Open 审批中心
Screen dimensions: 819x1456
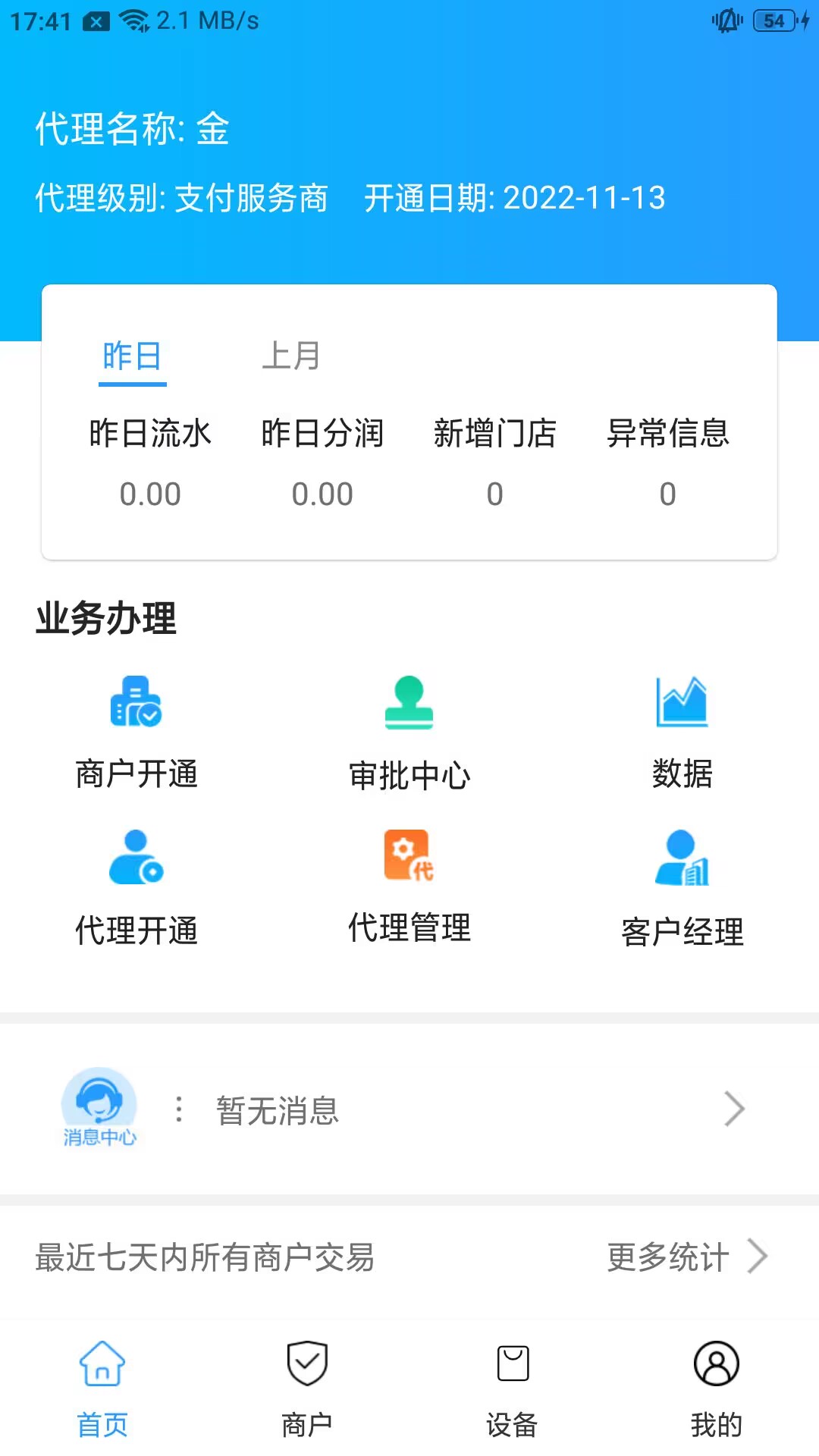click(409, 733)
